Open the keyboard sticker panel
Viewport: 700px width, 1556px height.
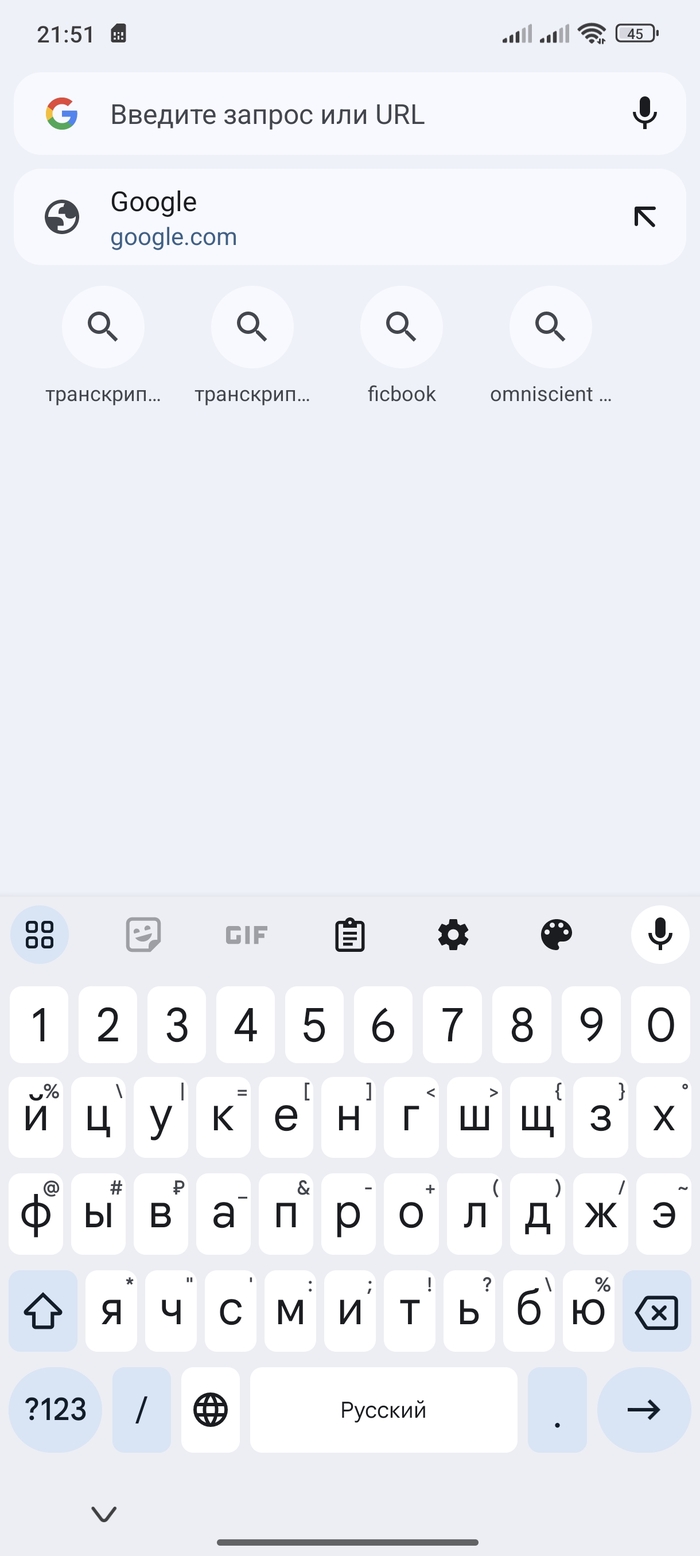tap(143, 935)
